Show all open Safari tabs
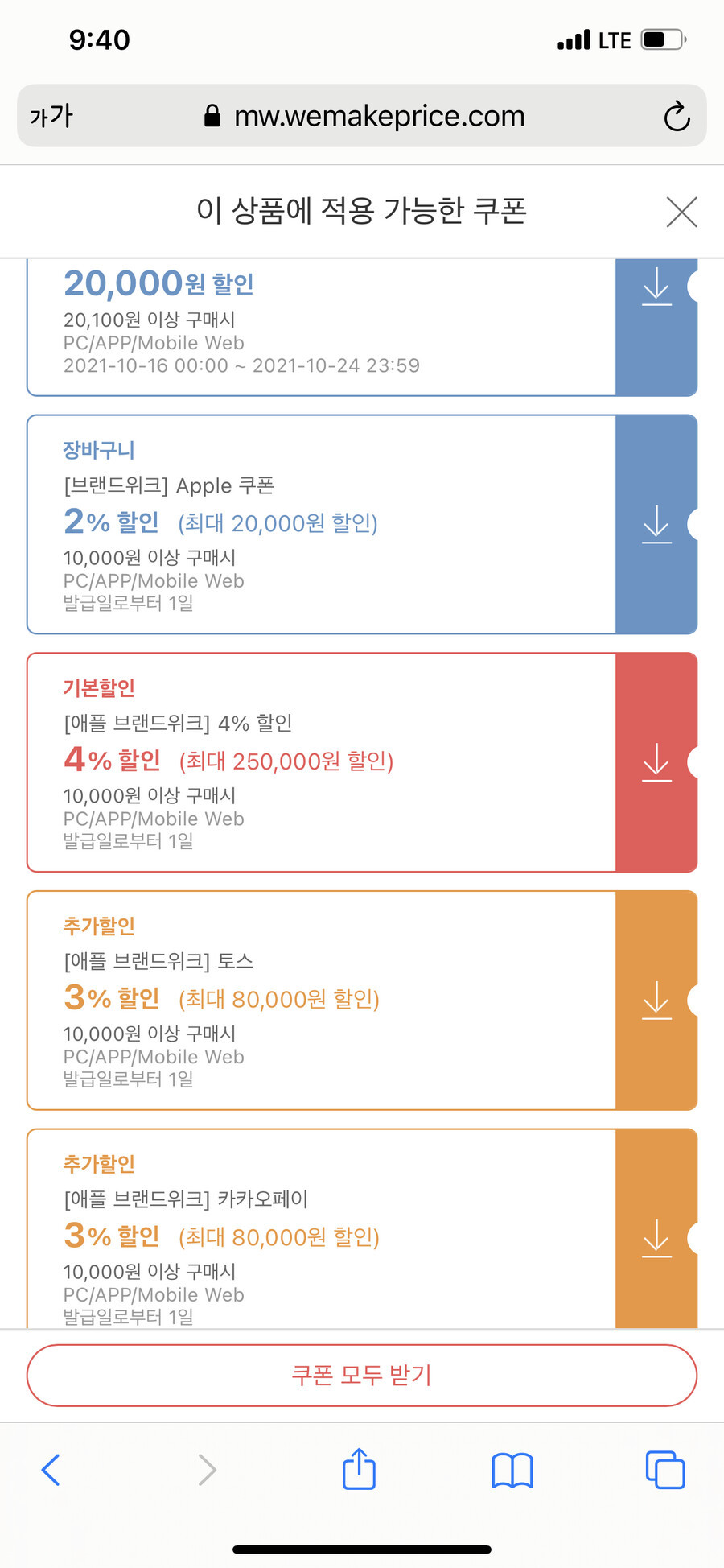The height and width of the screenshot is (1568, 724). [x=665, y=1470]
